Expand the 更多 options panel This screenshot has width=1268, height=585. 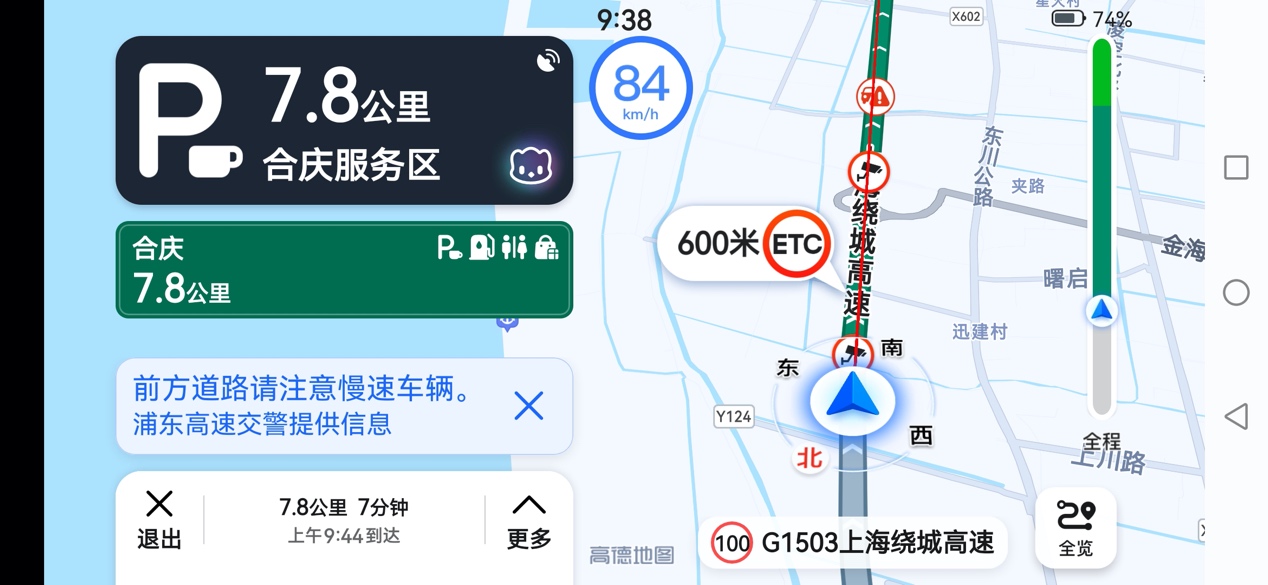[x=528, y=520]
